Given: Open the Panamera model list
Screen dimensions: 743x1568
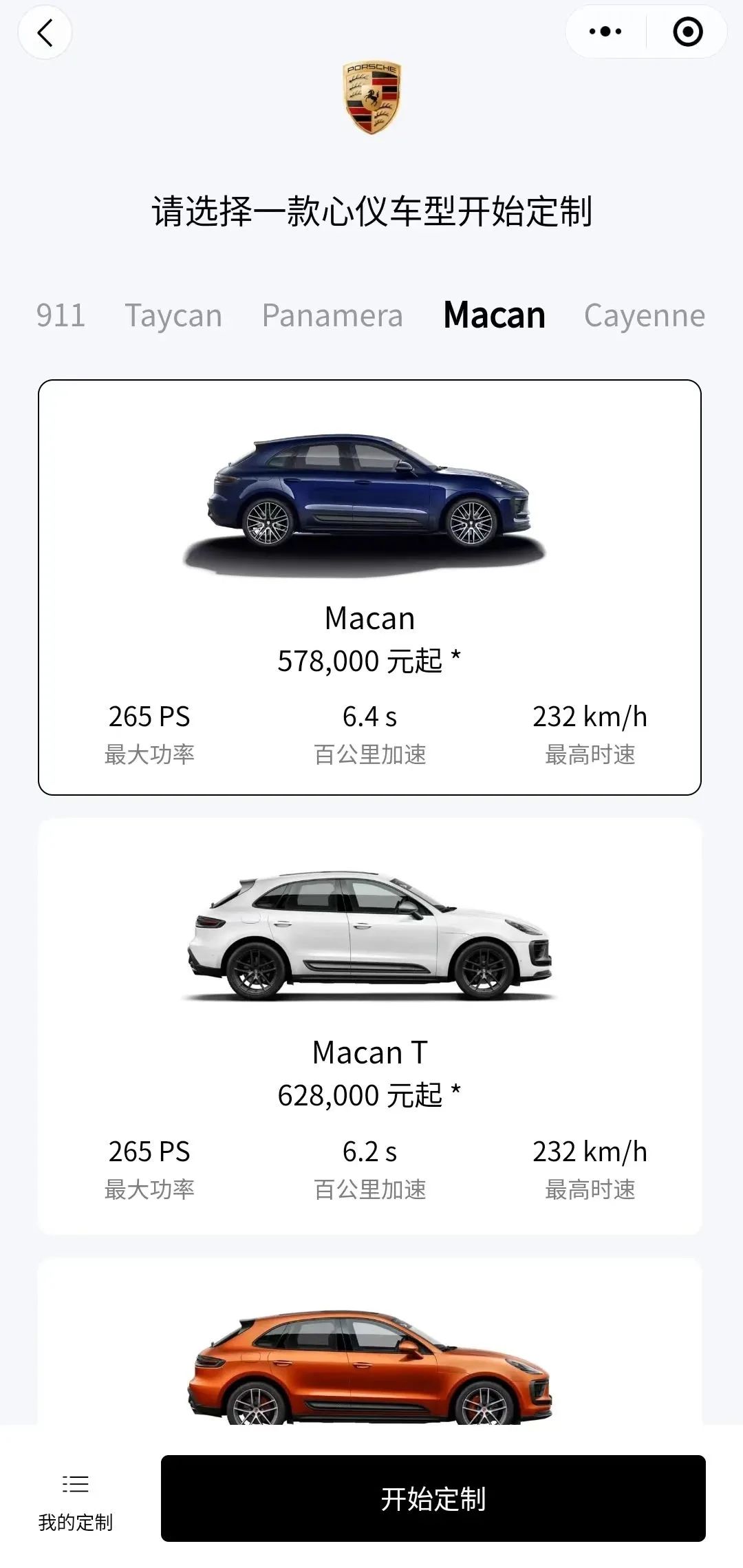Looking at the screenshot, I should click(x=332, y=316).
